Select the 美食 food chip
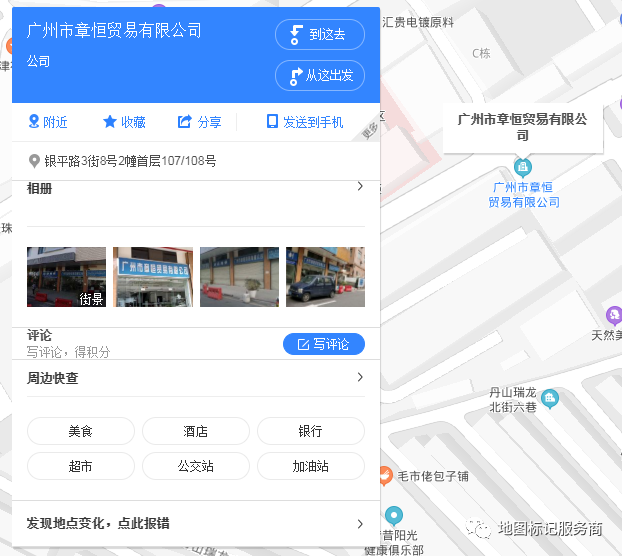 [80, 431]
